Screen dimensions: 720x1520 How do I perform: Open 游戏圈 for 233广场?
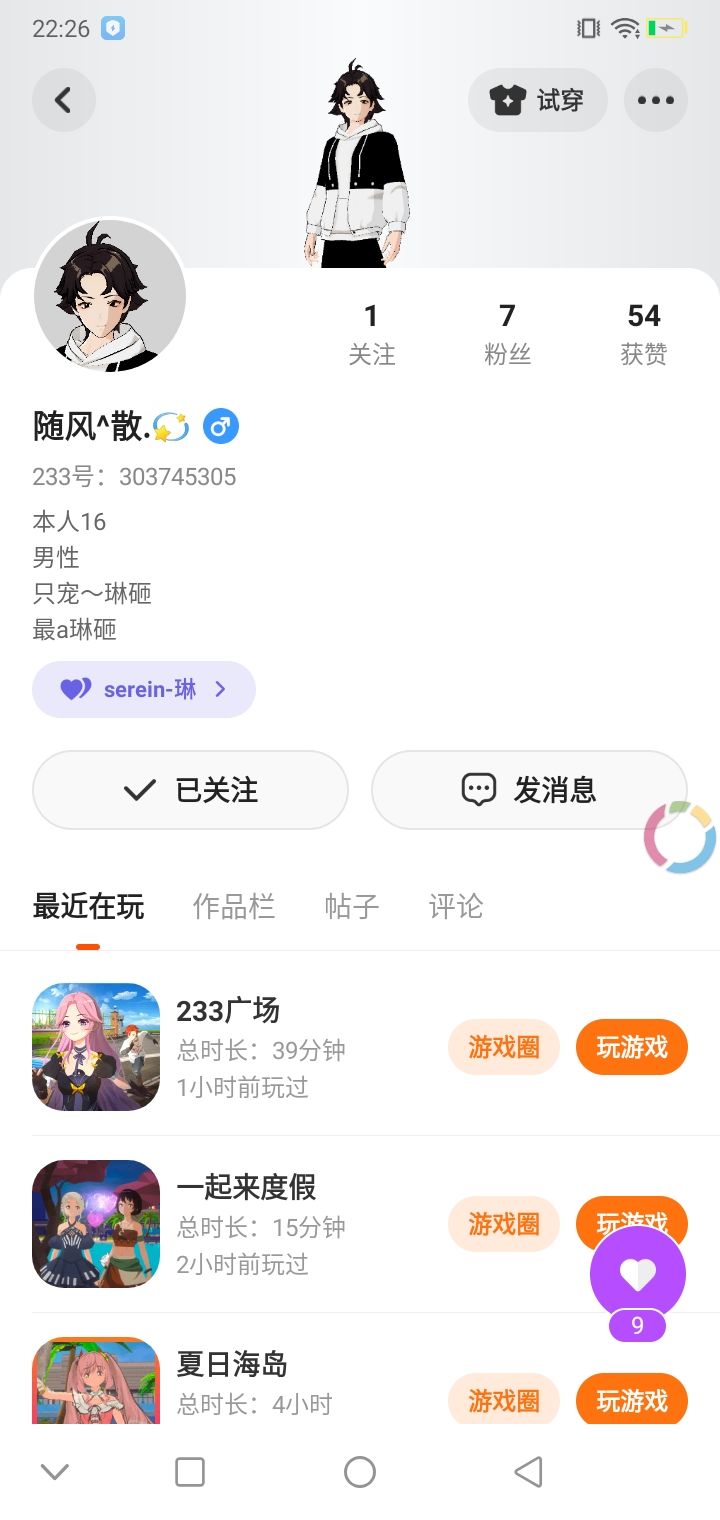pos(504,1047)
